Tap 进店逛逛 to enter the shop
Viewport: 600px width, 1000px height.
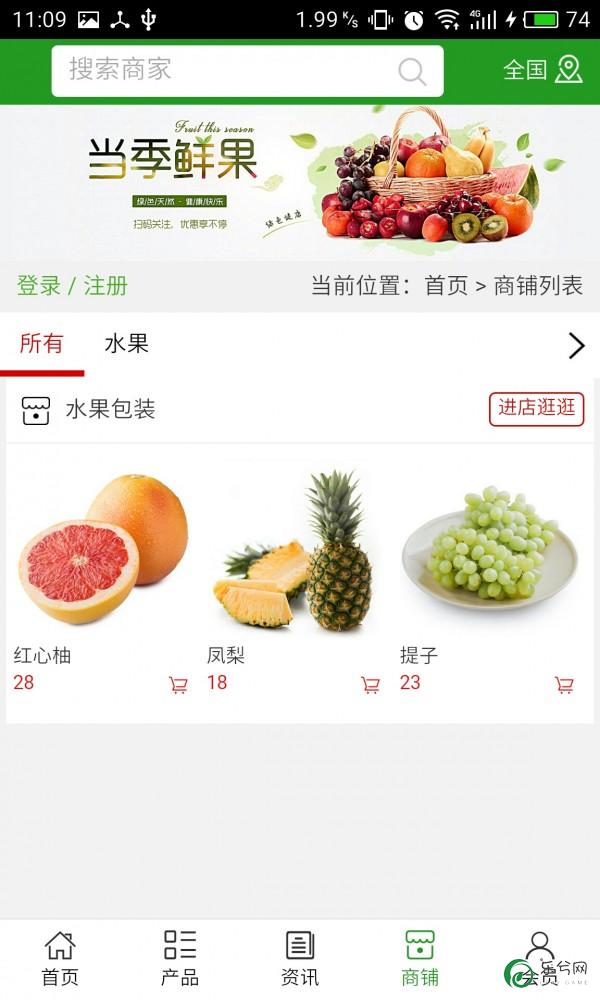[x=536, y=409]
